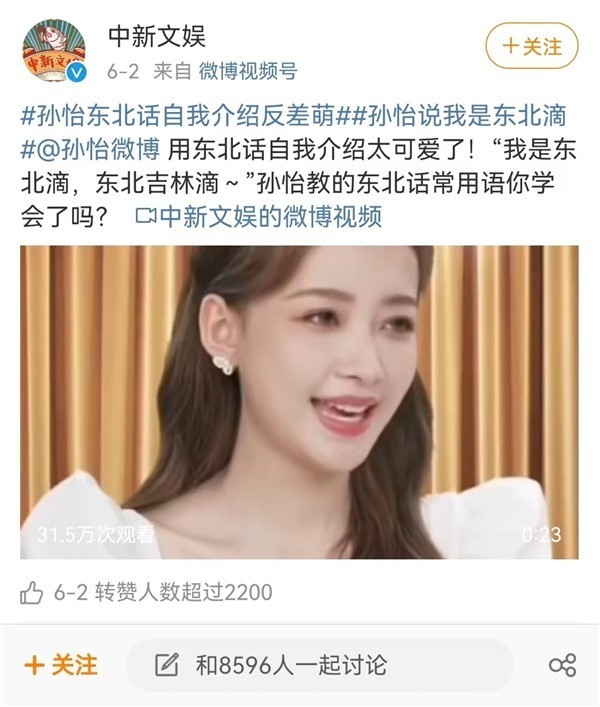
Task: Open the 微博视频号 source link
Action: tap(247, 71)
